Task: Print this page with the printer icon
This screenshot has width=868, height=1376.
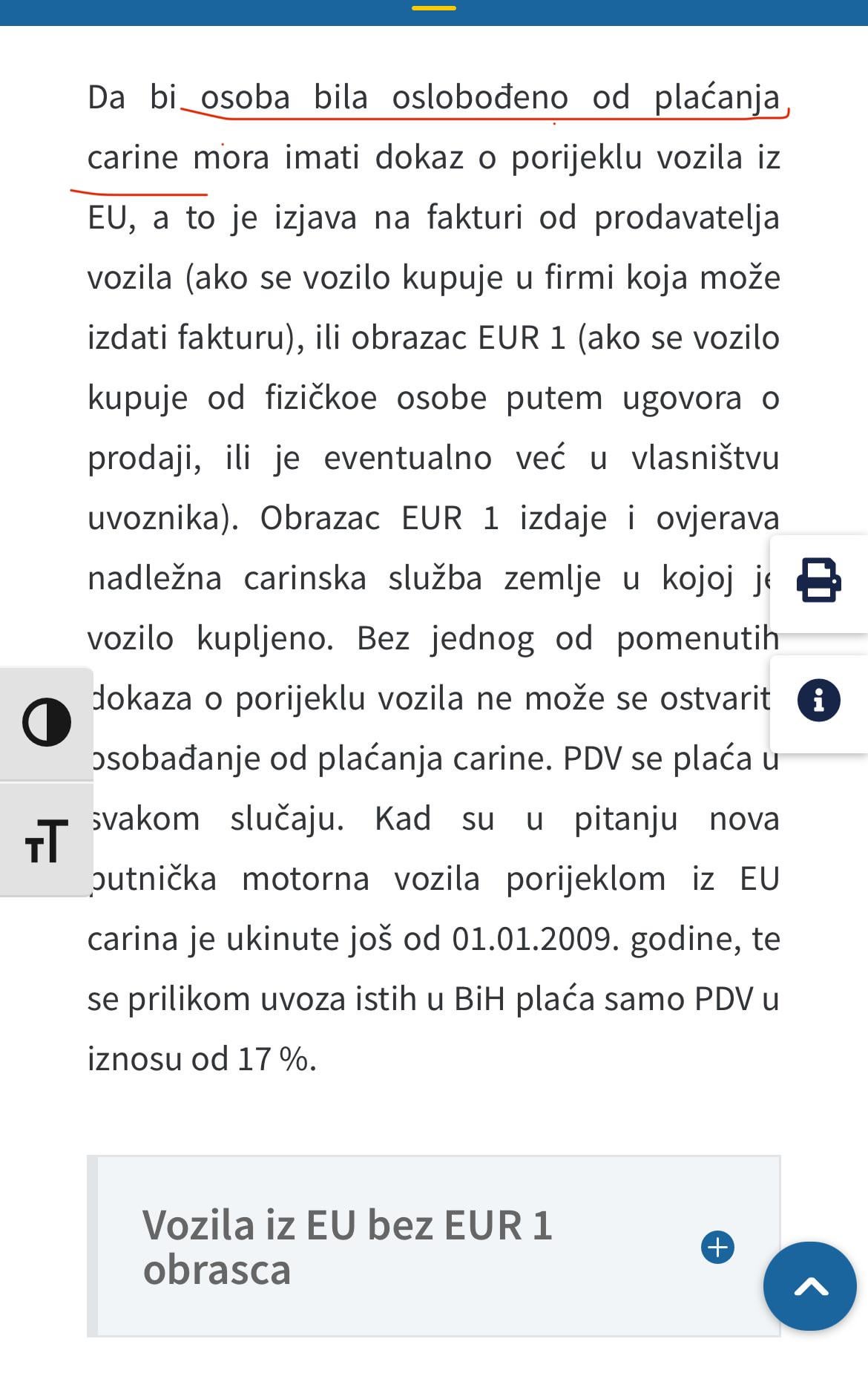Action: [819, 581]
